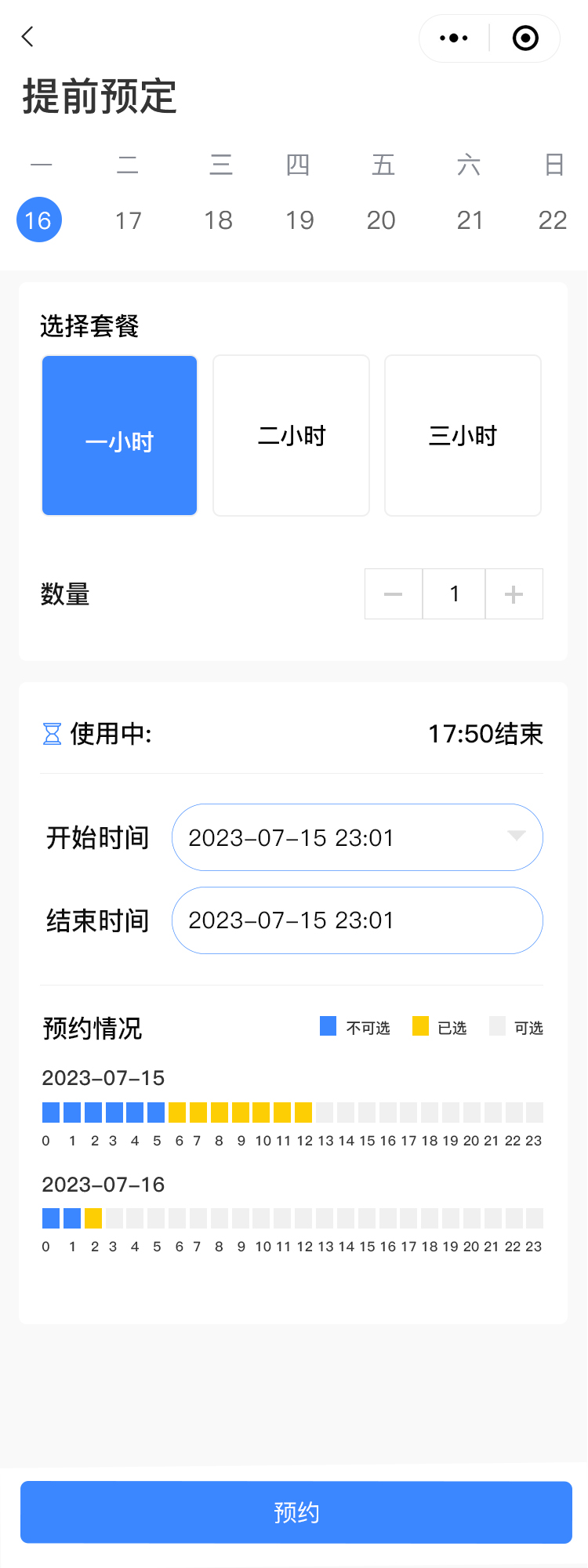The width and height of the screenshot is (588, 1568).
Task: Select date 22 in the calendar
Action: pyautogui.click(x=552, y=220)
